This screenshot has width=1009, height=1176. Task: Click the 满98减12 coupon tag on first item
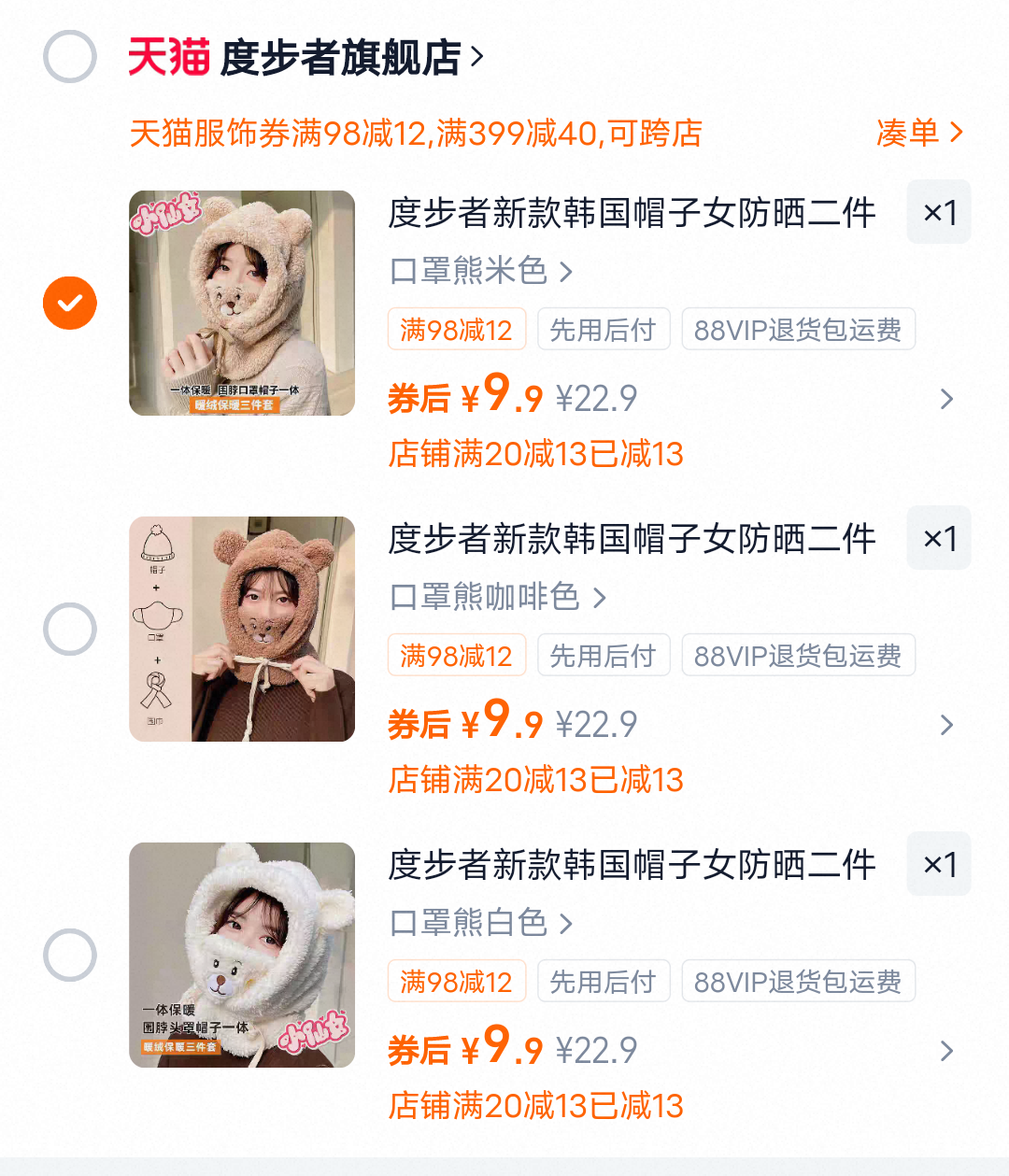click(457, 329)
